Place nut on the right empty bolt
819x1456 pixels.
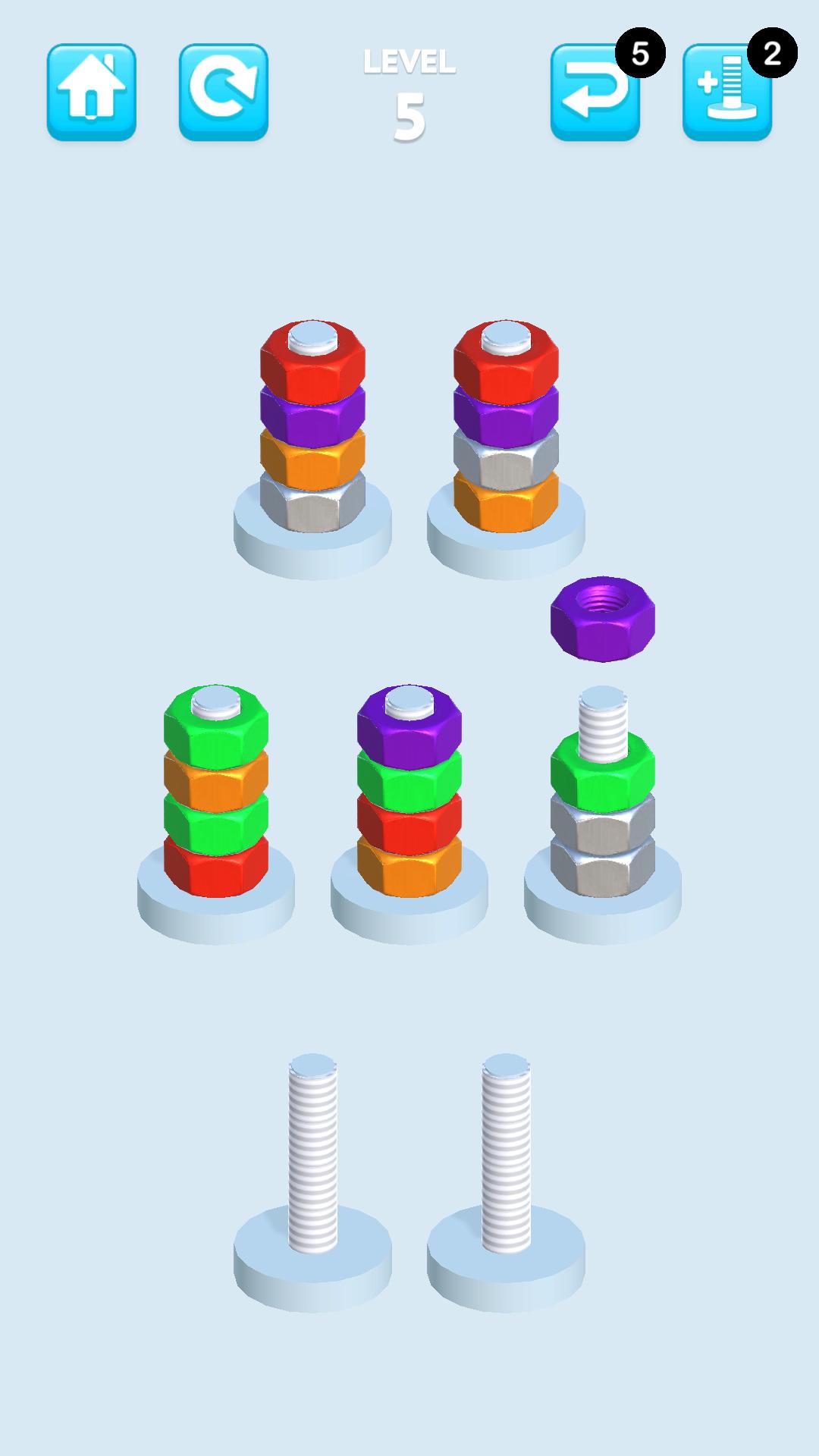[x=506, y=1182]
